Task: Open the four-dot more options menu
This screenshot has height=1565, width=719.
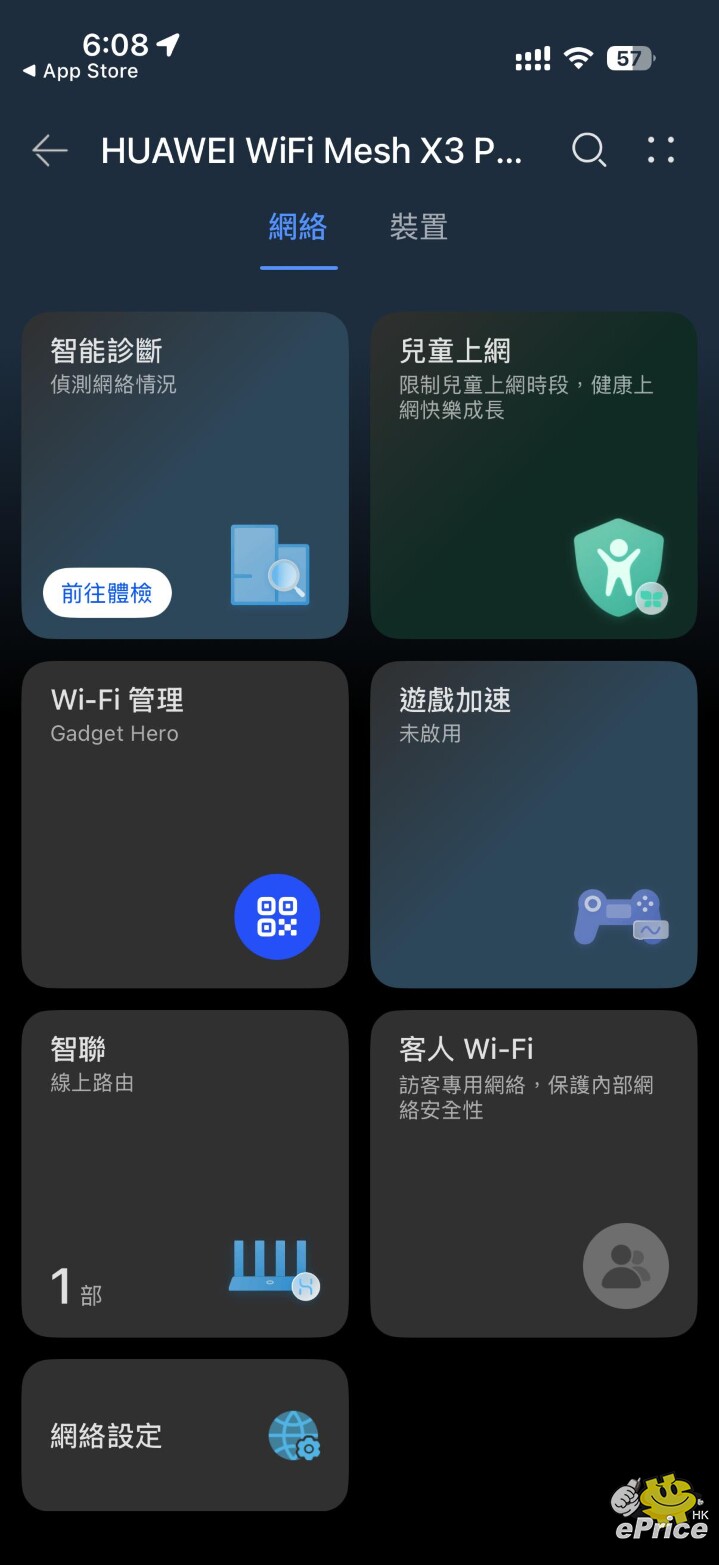Action: [661, 150]
